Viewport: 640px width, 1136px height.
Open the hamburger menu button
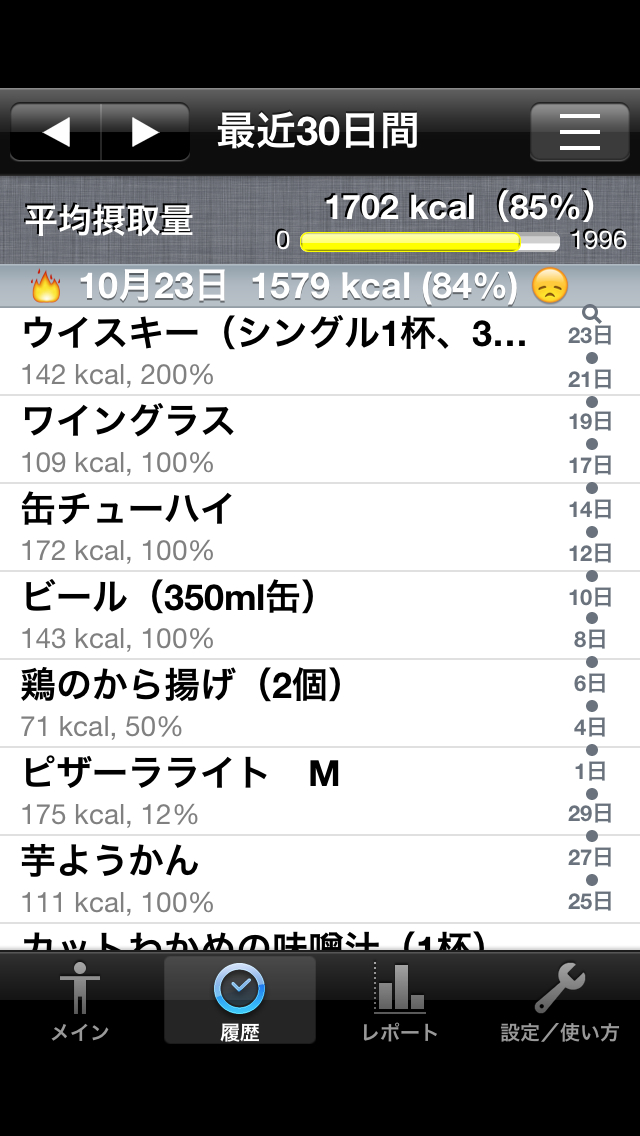pyautogui.click(x=579, y=132)
